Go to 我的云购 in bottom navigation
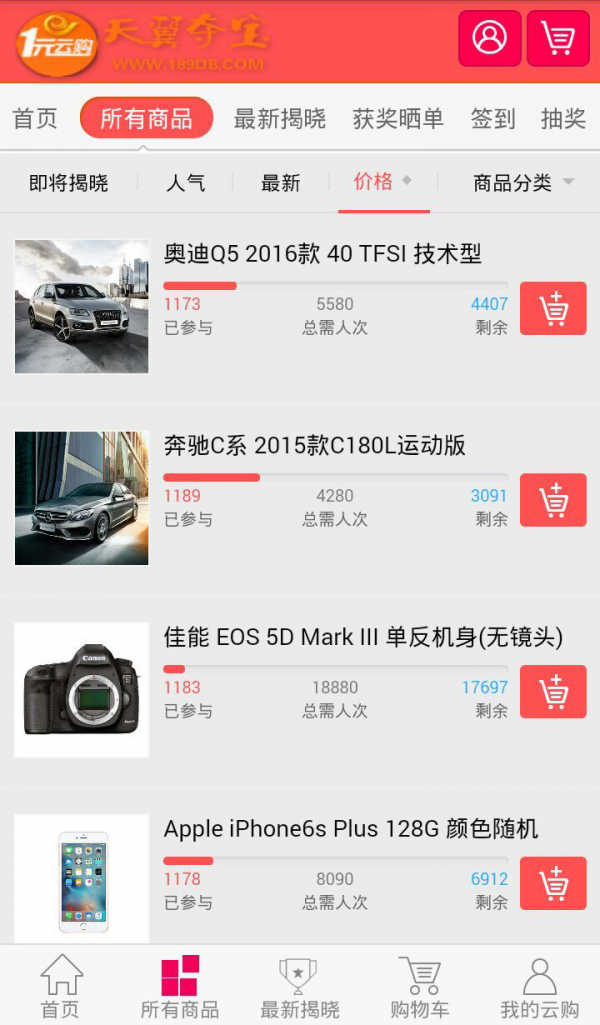The height and width of the screenshot is (1025, 600). coord(539,987)
